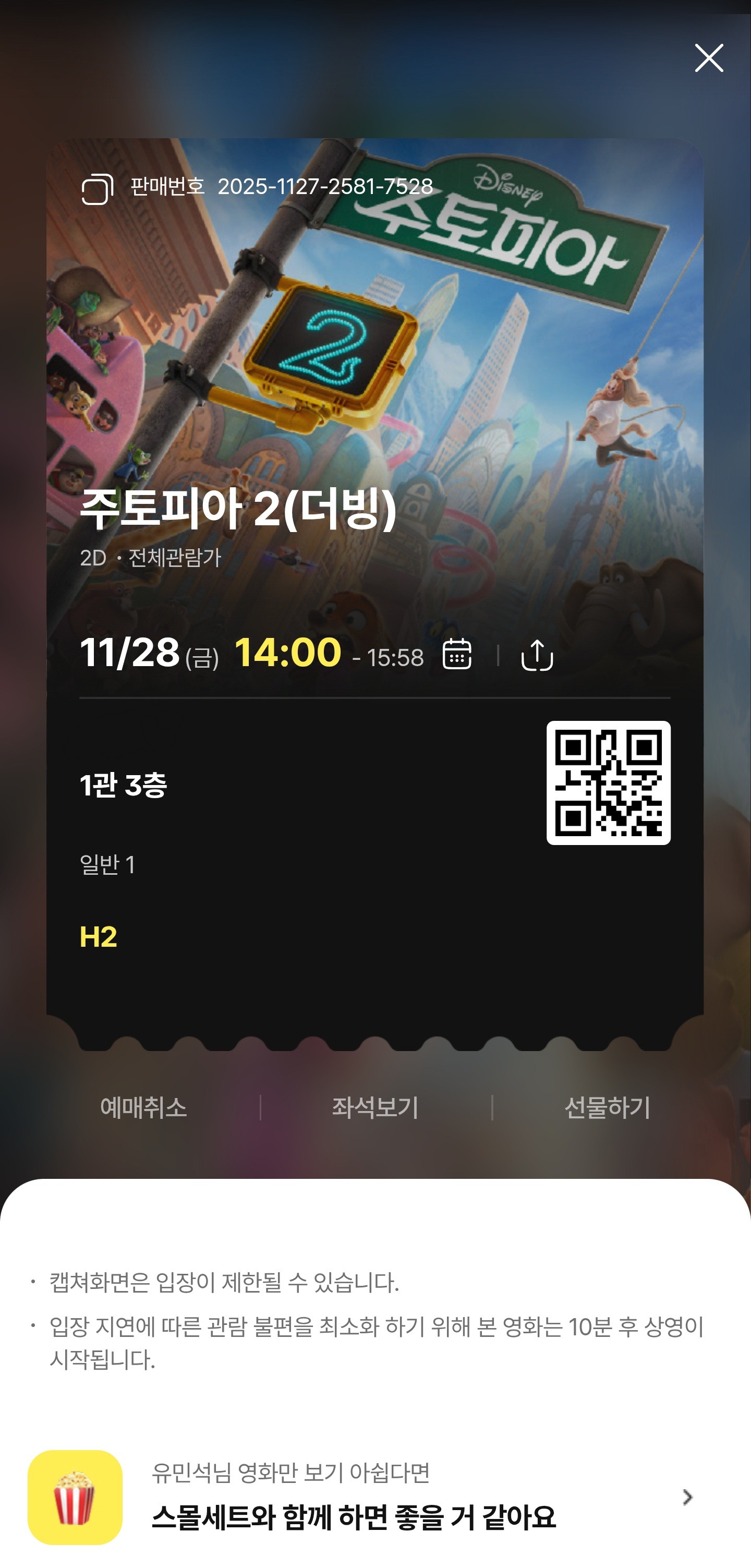Viewport: 751px width, 1568px height.
Task: Share this movie ticket
Action: 537,655
